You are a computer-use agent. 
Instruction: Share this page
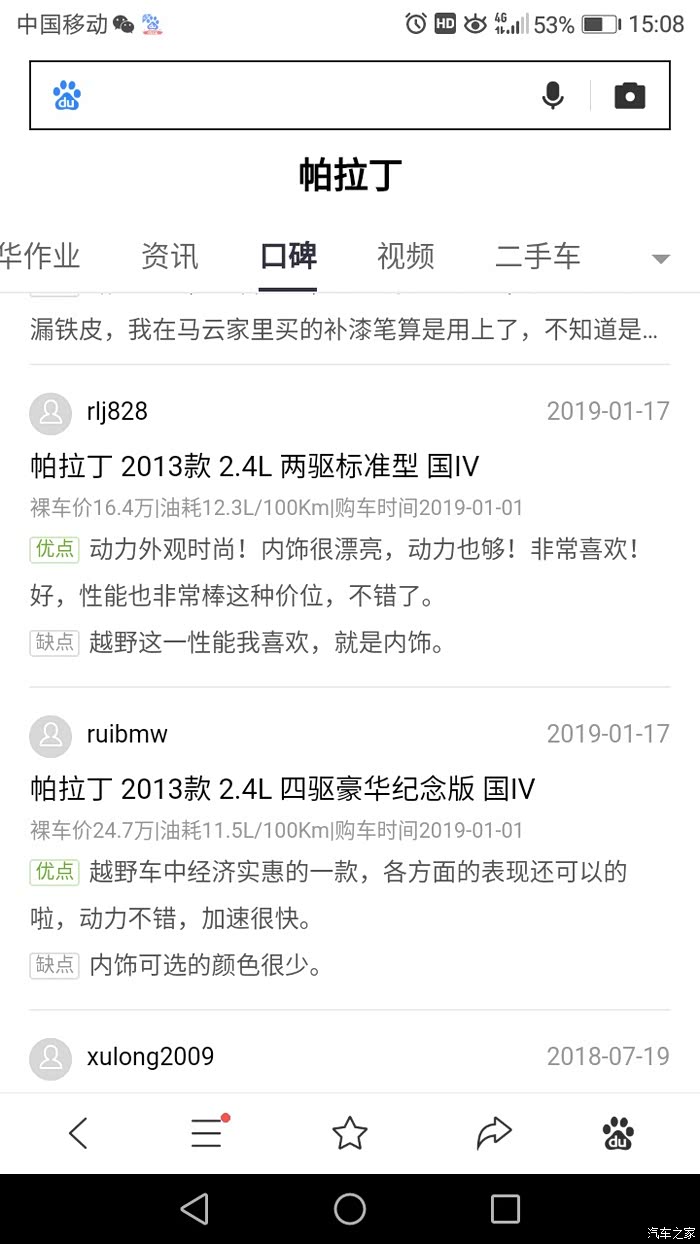493,1133
